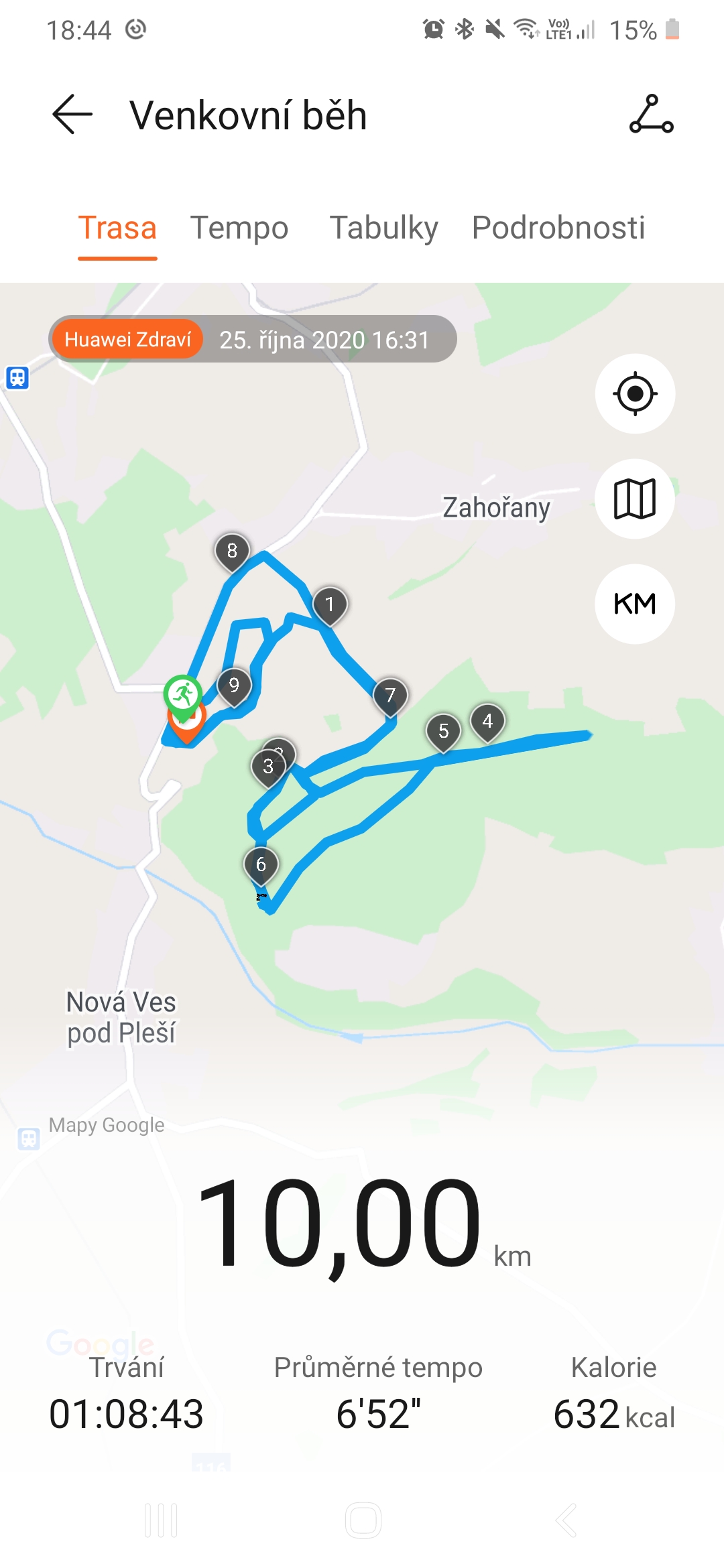Open recent apps from the navigation bar
The width and height of the screenshot is (724, 1568).
(161, 1520)
